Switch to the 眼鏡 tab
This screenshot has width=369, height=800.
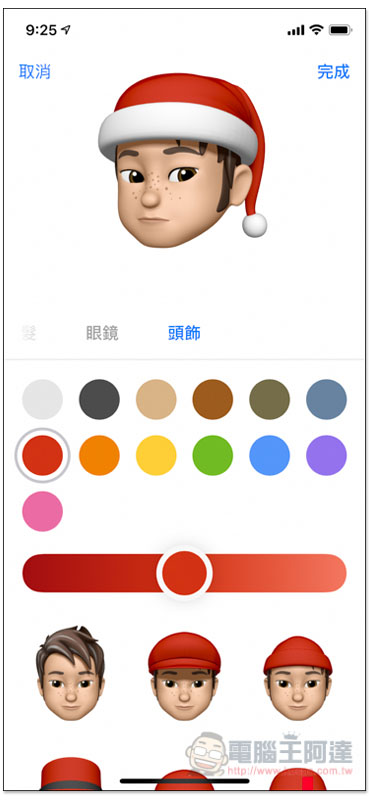102,333
